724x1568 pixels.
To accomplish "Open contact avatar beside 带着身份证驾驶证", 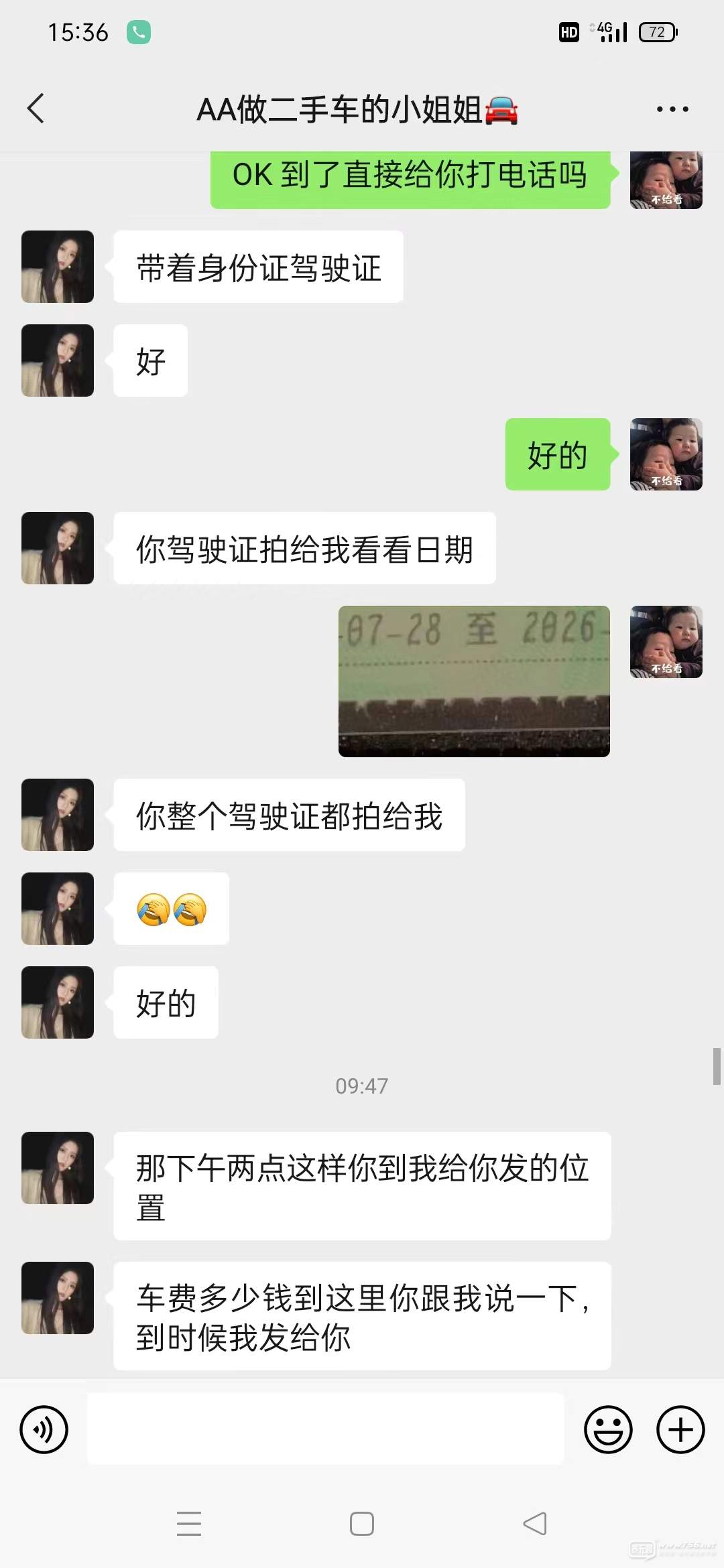I will click(58, 267).
